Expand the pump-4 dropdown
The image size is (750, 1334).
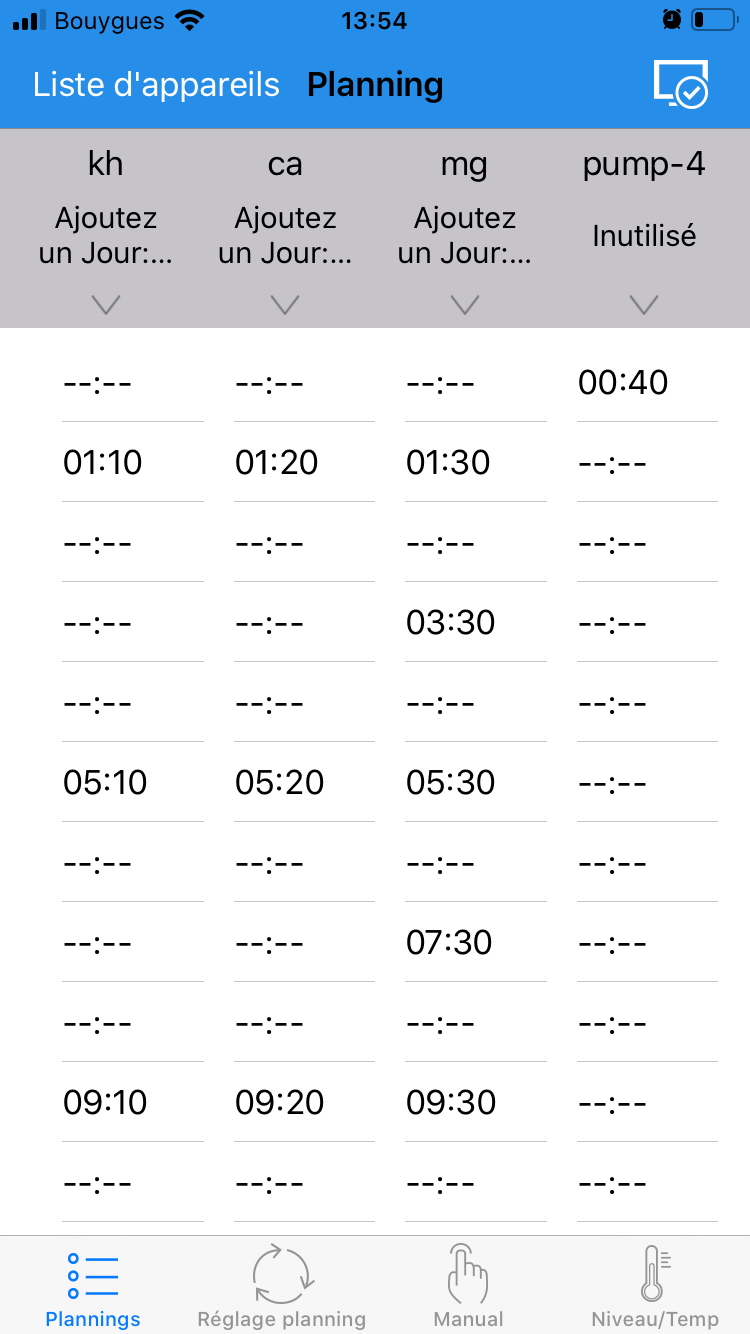point(644,305)
